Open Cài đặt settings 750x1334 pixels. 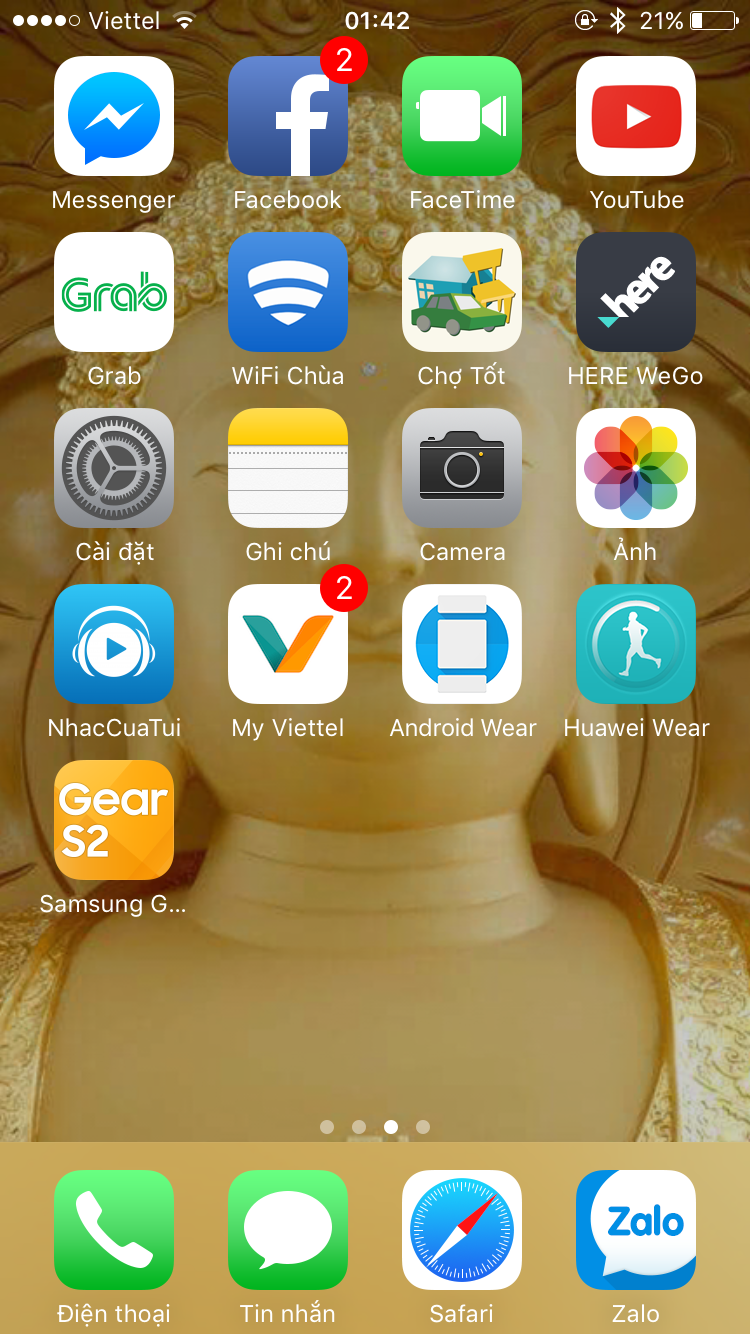coord(114,469)
